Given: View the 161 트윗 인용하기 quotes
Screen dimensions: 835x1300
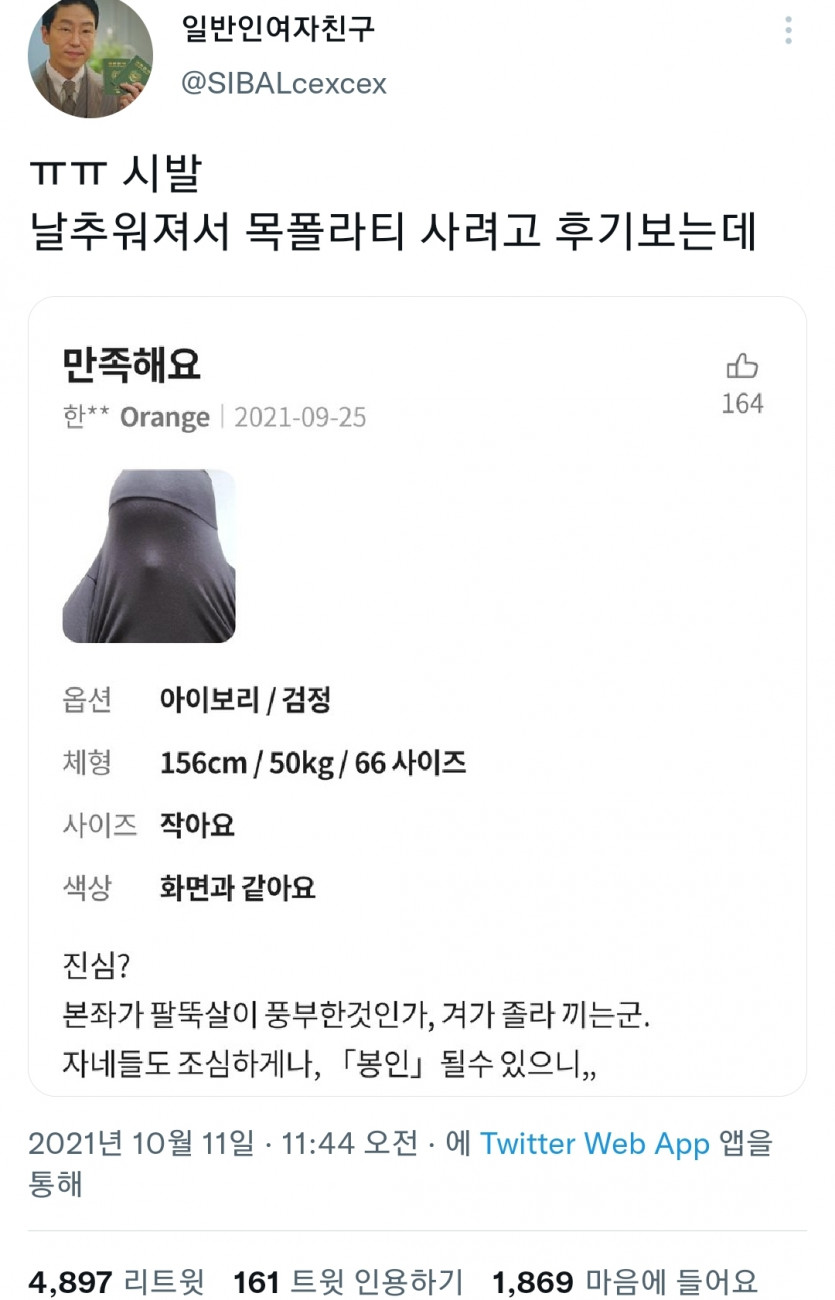Looking at the screenshot, I should (348, 1281).
